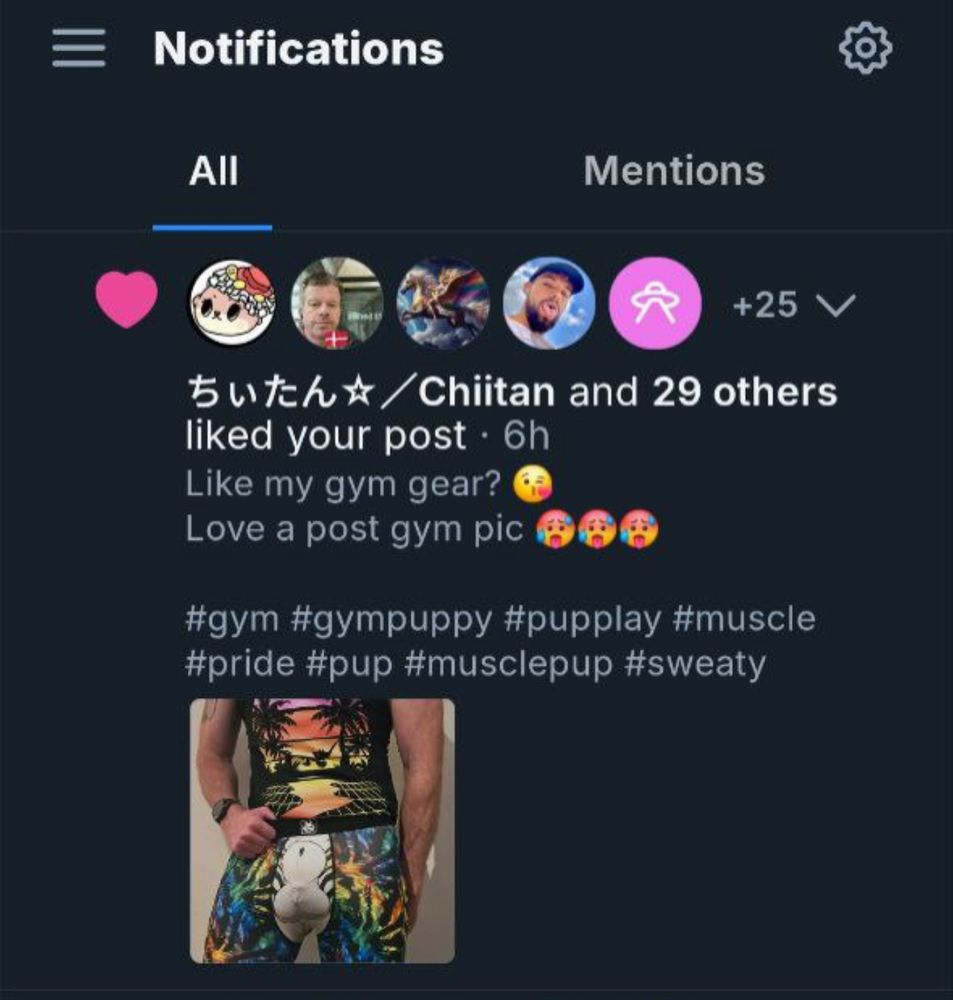
Task: Open the liked post's photo
Action: point(322,830)
